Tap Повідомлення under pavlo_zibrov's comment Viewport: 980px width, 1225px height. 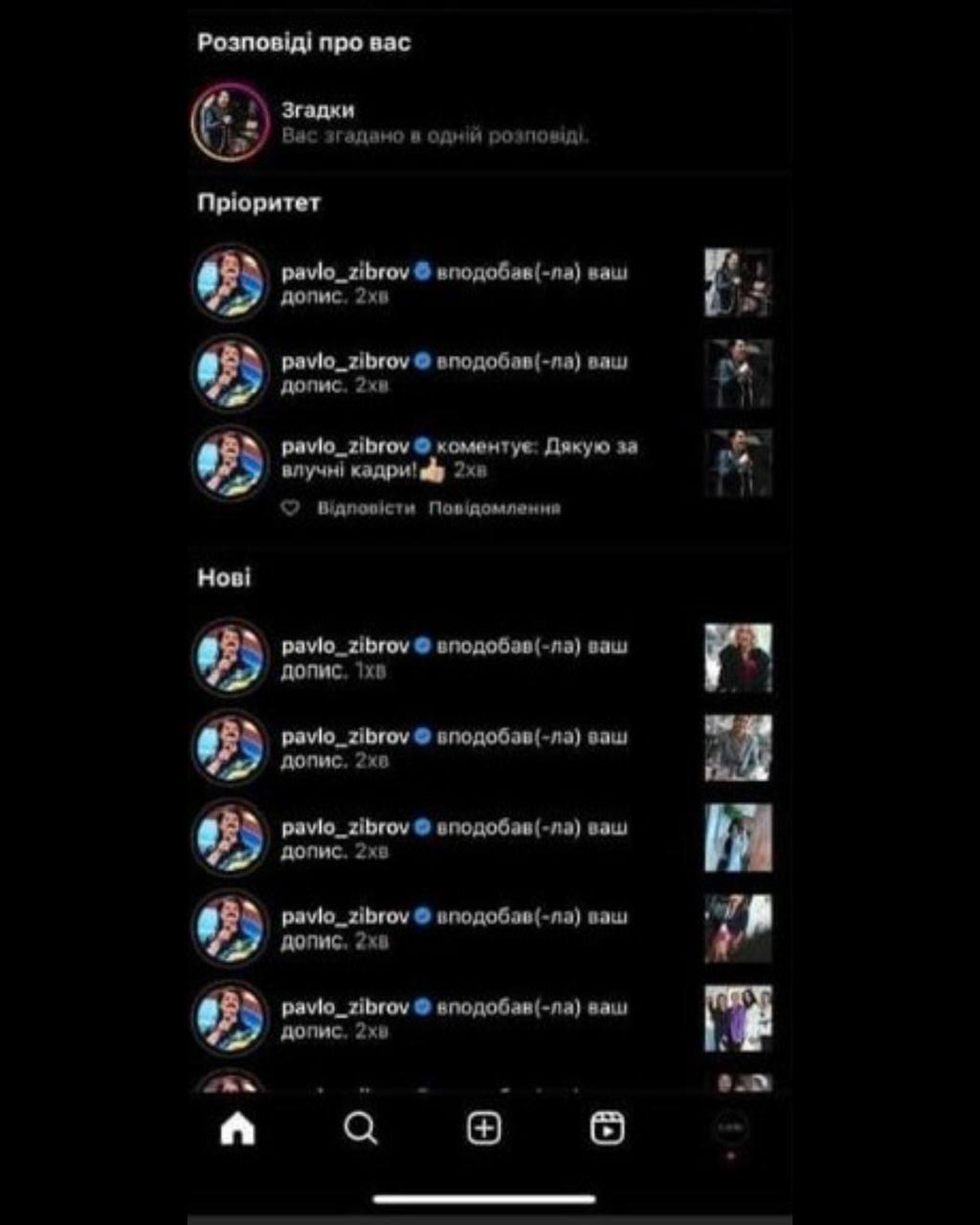(494, 508)
